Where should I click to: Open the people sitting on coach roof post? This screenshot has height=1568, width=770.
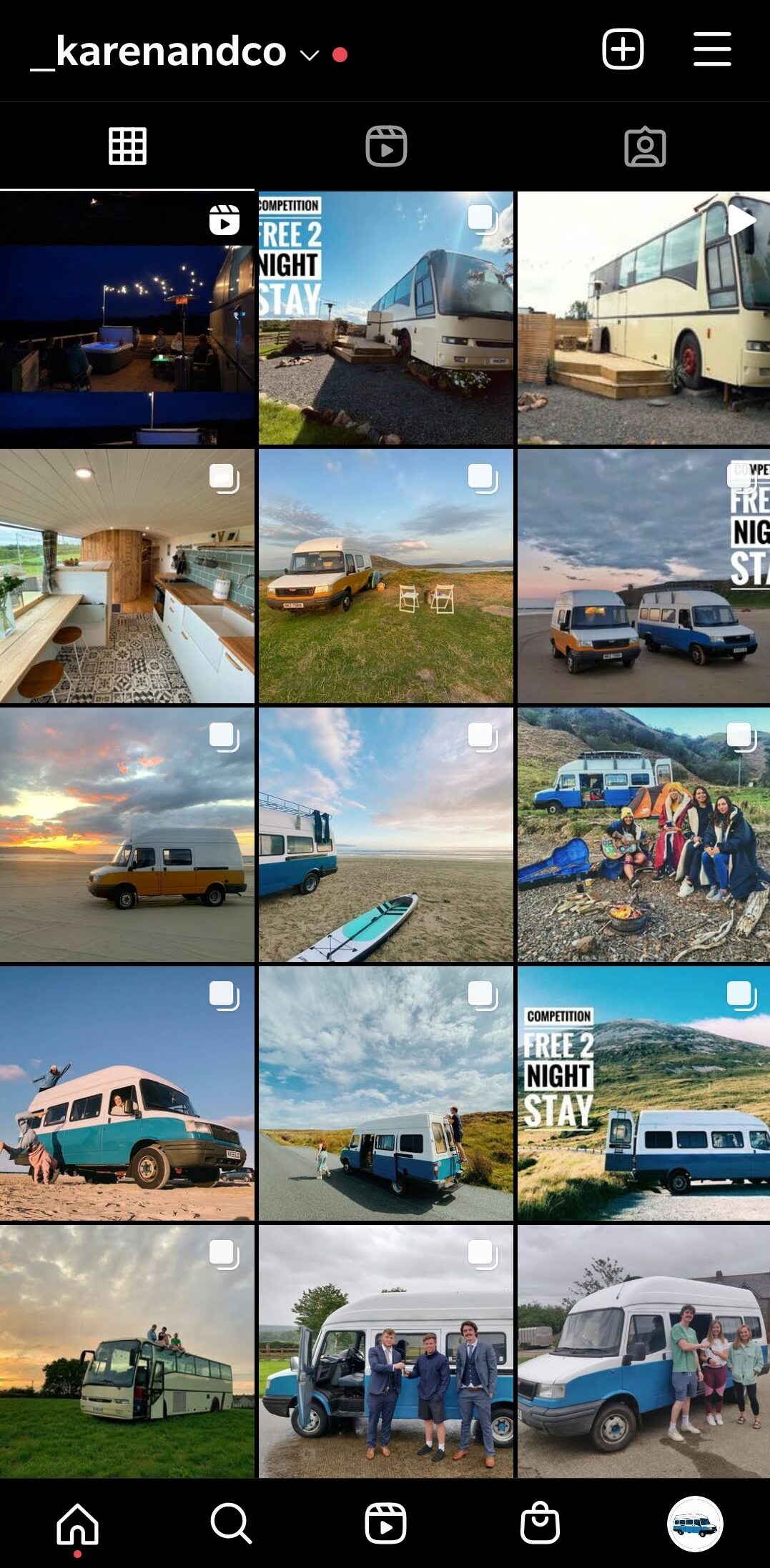127,1351
